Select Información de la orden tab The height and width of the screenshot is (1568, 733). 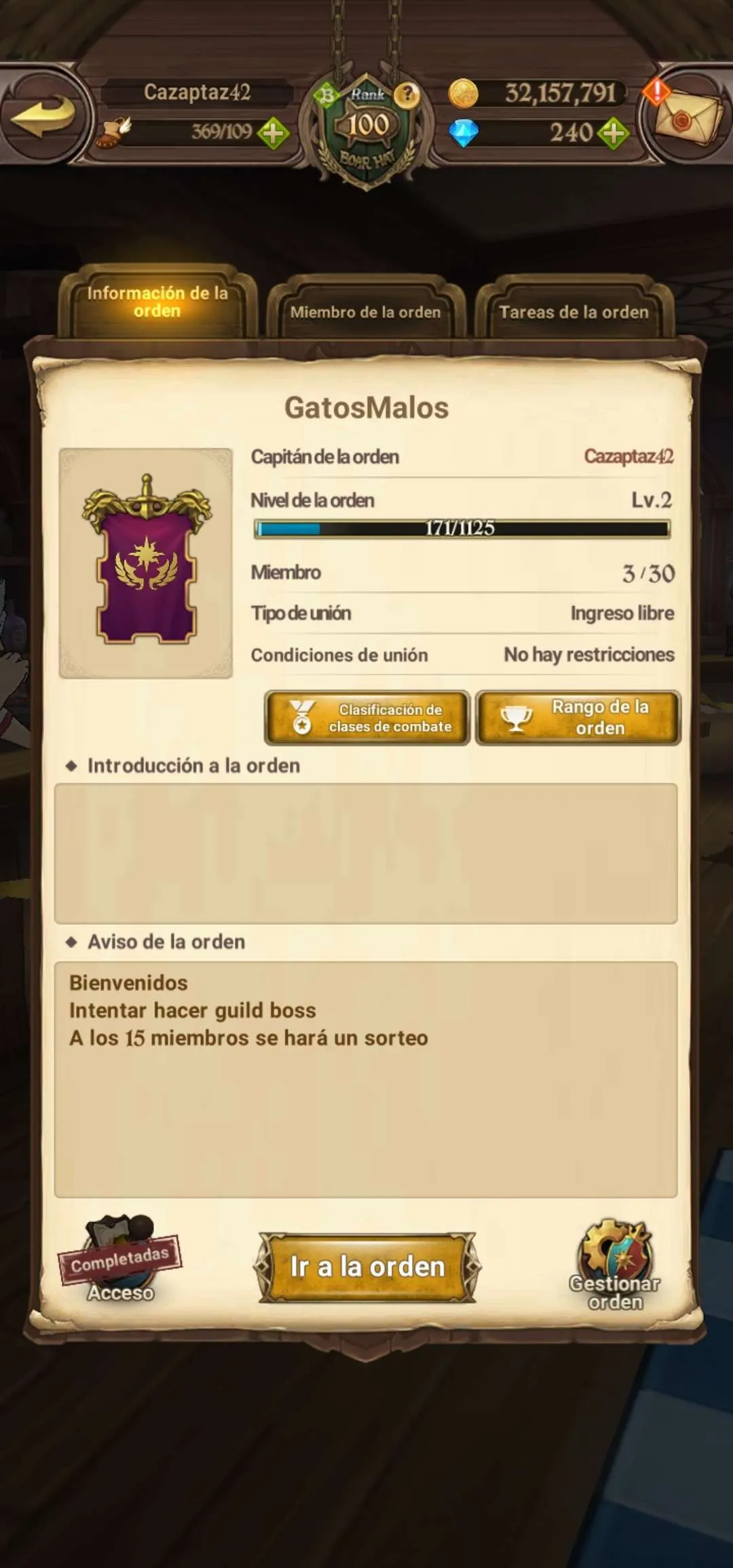click(157, 302)
